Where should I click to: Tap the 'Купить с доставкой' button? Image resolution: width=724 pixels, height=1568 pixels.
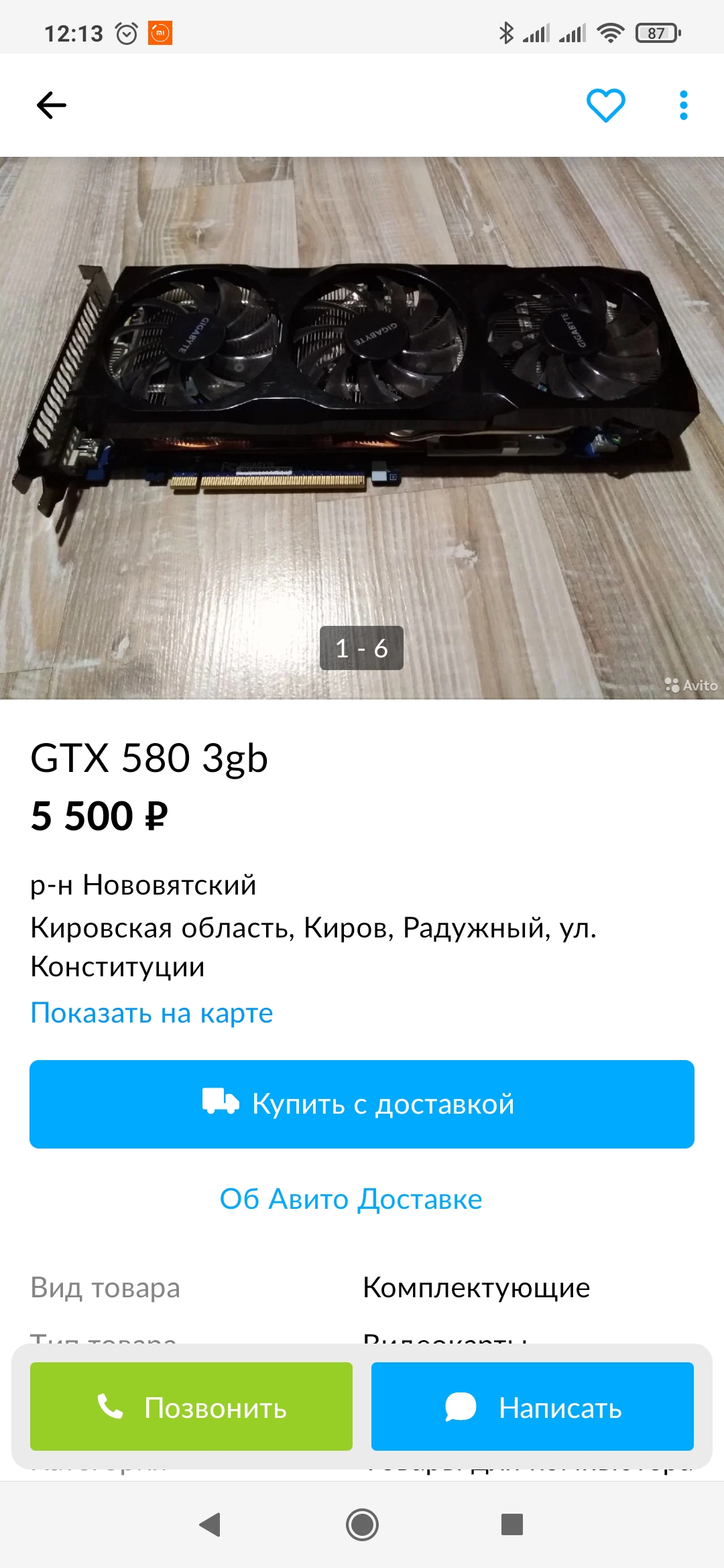click(x=362, y=1104)
